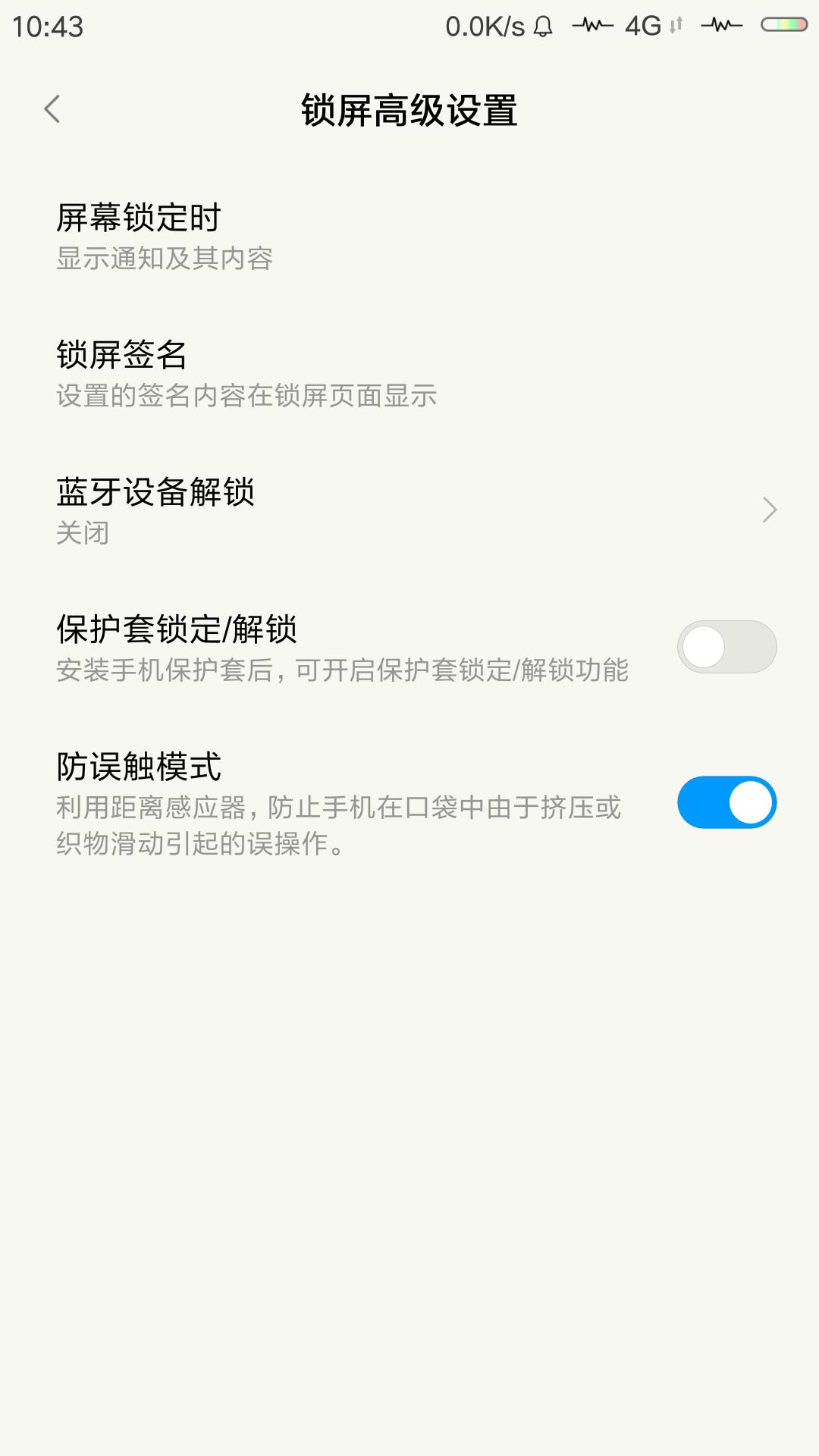Expand 蓝牙设备解锁 via its chevron
This screenshot has height=1456, width=819.
(767, 510)
